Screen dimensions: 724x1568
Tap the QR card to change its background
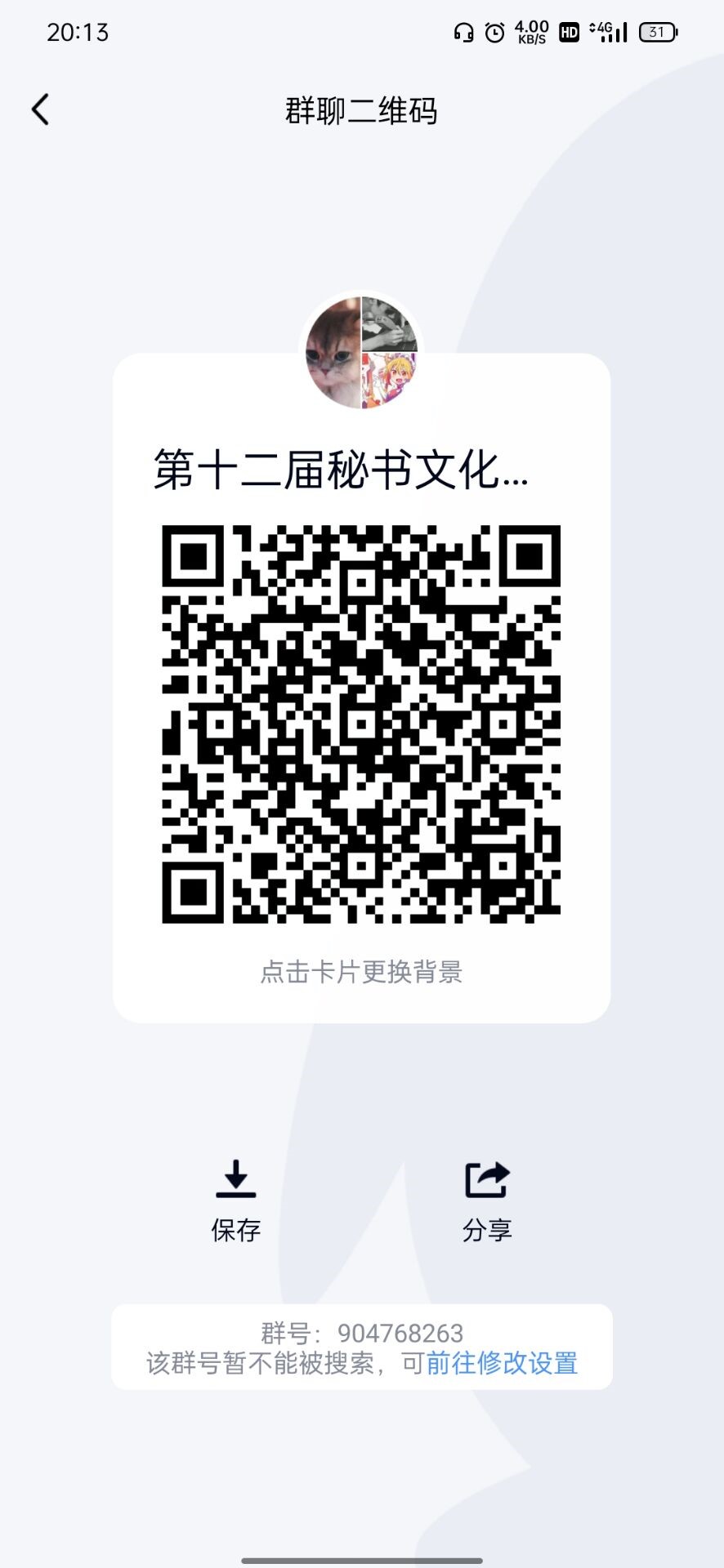(x=361, y=971)
